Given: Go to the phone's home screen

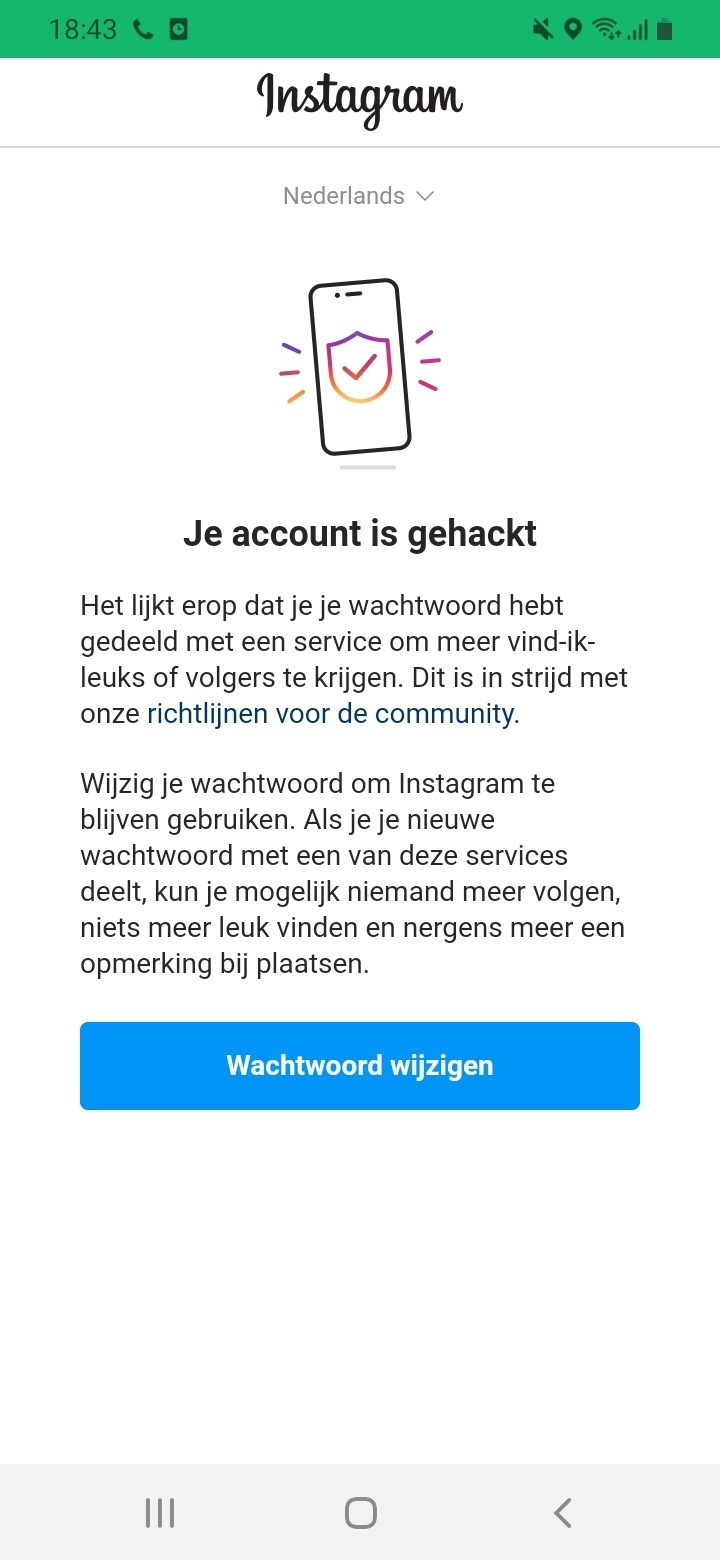Looking at the screenshot, I should [x=360, y=1513].
